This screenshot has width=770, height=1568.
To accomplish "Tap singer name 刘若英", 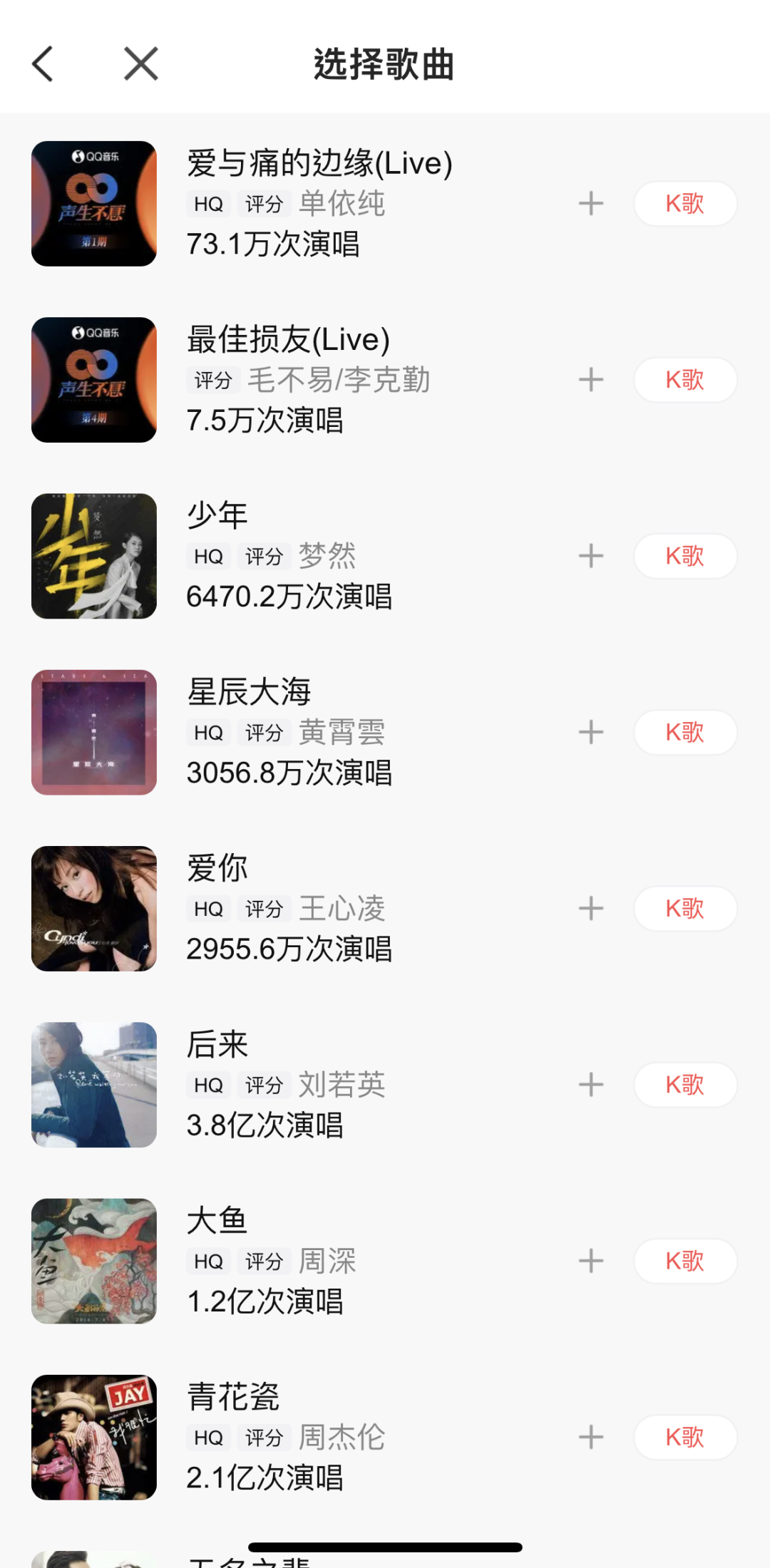I will (341, 1085).
